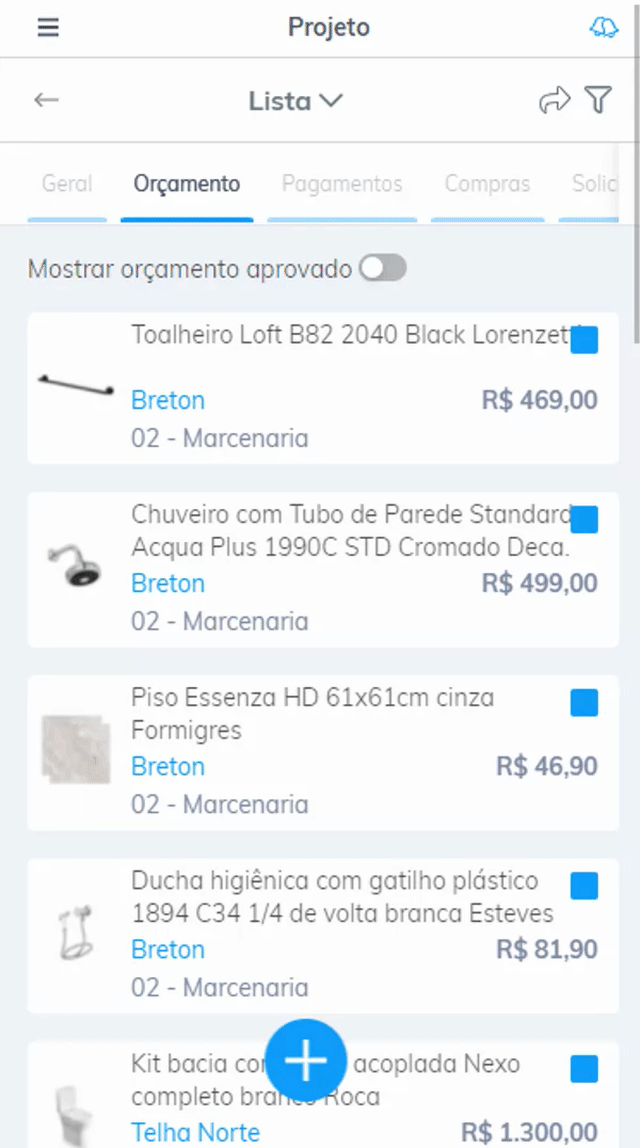The height and width of the screenshot is (1148, 640).
Task: Toggle the checkbox on Piso Essenza item
Action: [584, 703]
